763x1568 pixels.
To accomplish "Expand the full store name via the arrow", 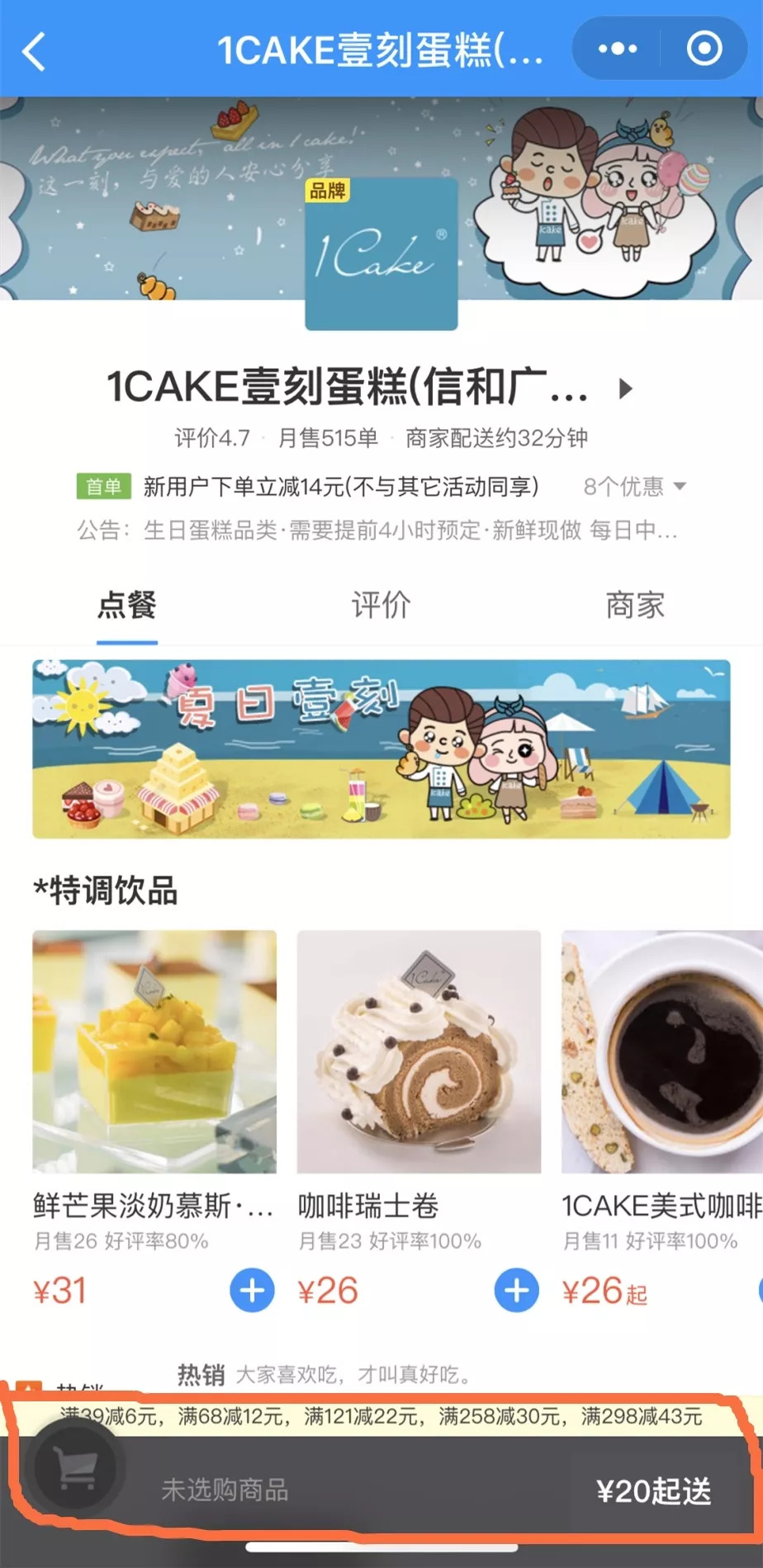I will [624, 389].
